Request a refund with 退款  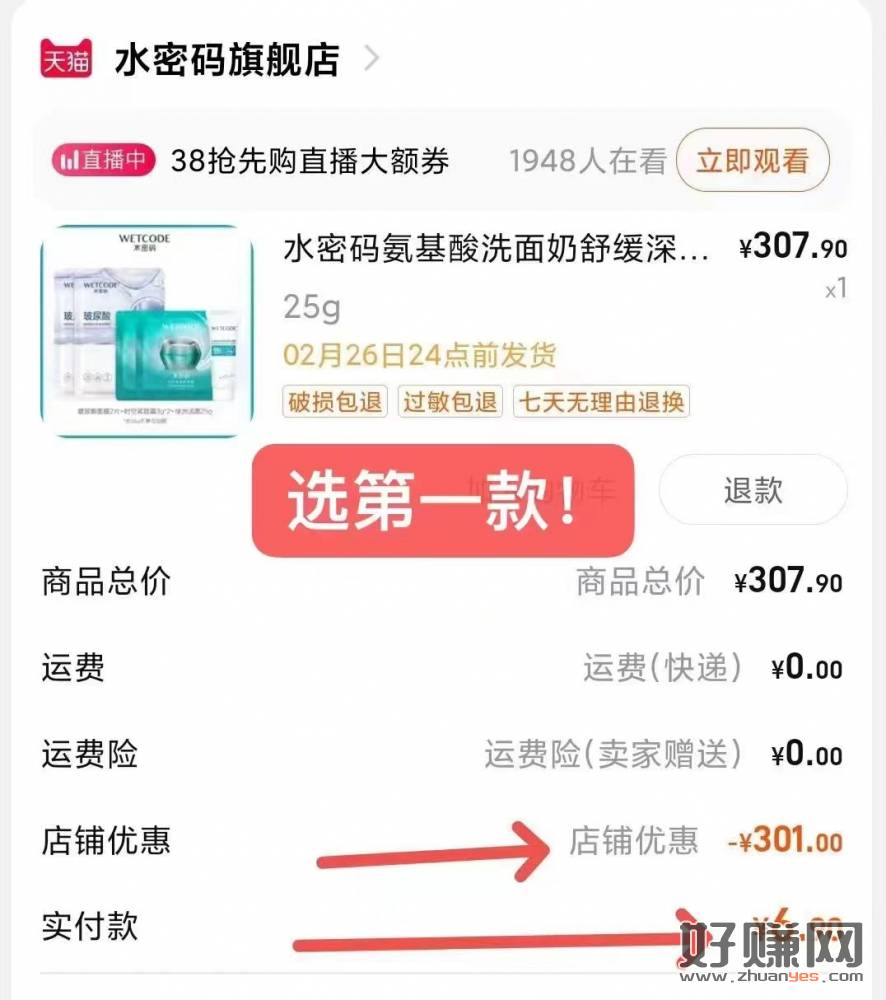752,490
